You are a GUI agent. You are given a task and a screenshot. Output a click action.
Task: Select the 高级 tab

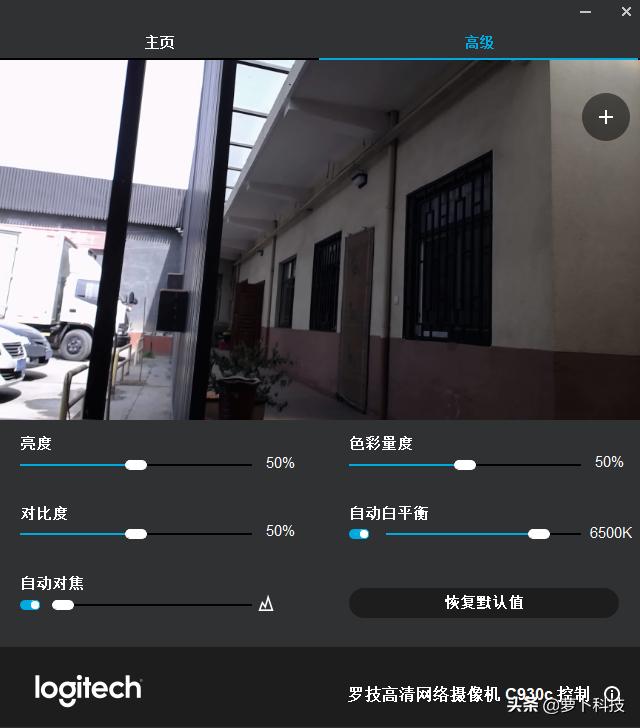[479, 43]
